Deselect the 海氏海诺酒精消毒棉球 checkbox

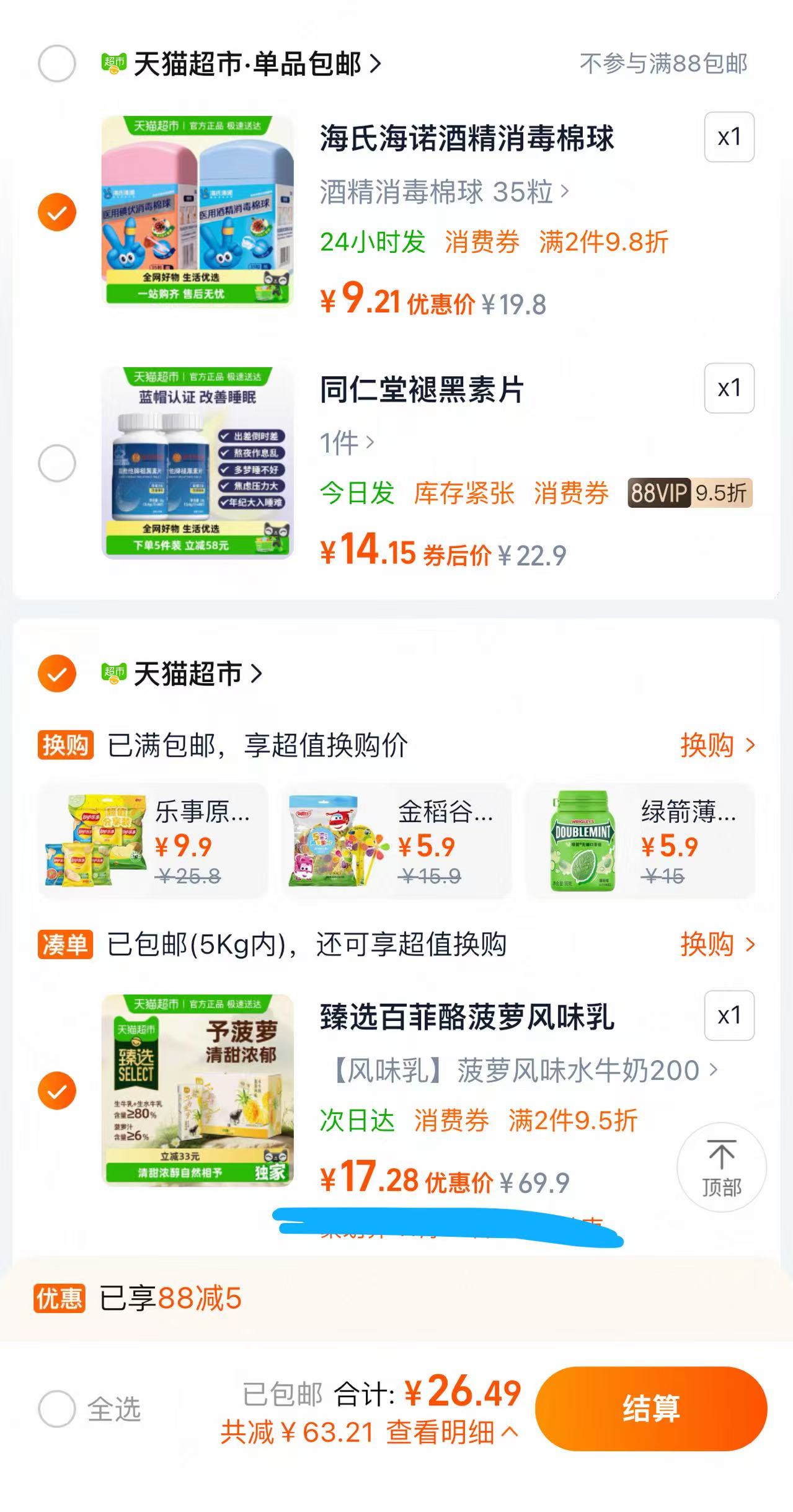[x=56, y=211]
